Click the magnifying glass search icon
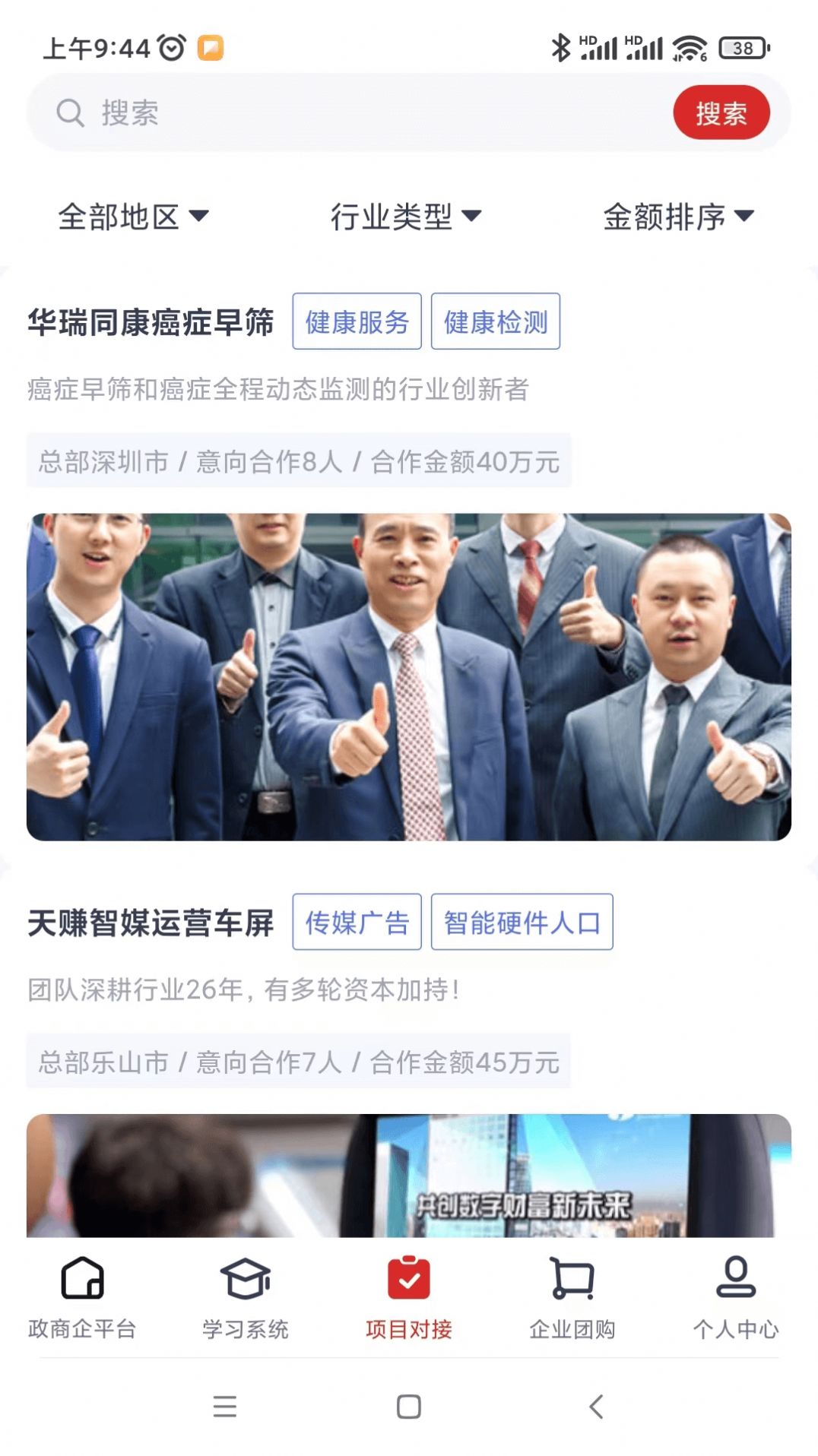The width and height of the screenshot is (818, 1456). pos(71,112)
